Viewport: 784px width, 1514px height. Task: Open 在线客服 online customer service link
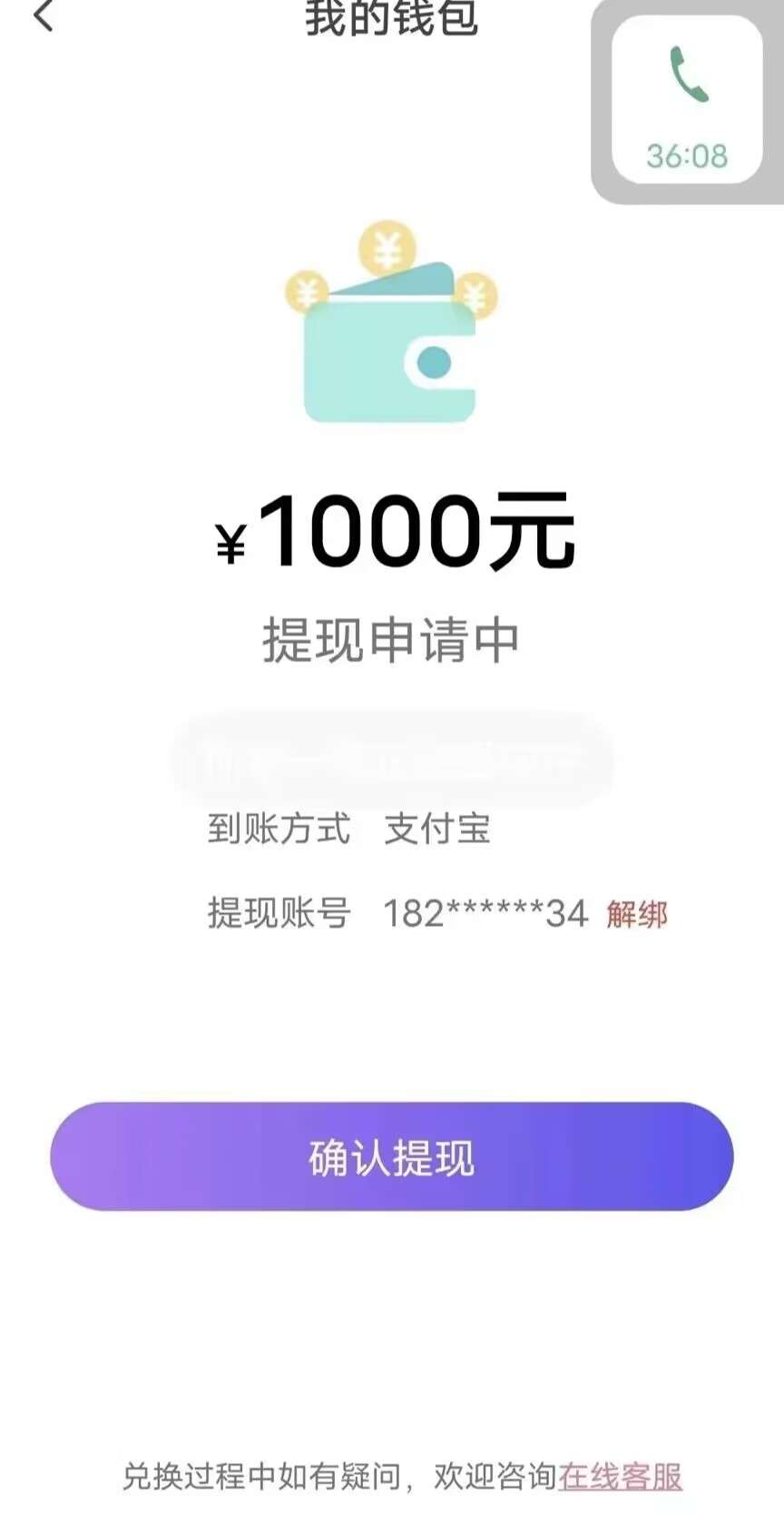621,1477
